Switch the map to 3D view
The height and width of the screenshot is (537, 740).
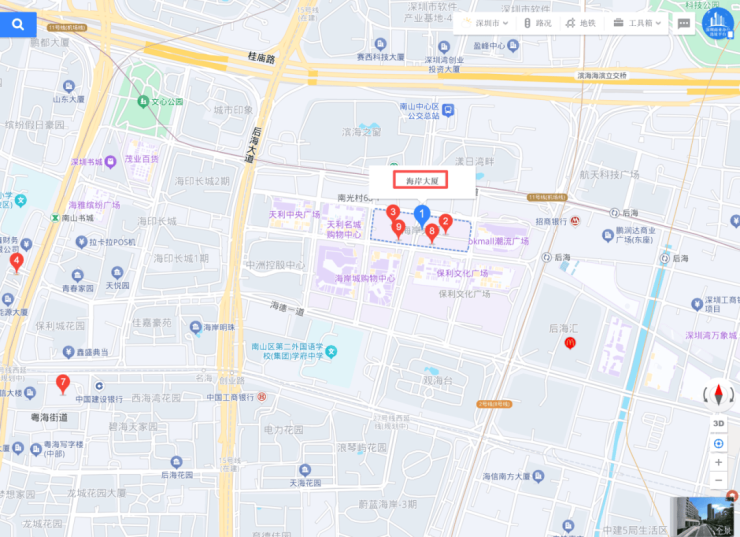[718, 424]
